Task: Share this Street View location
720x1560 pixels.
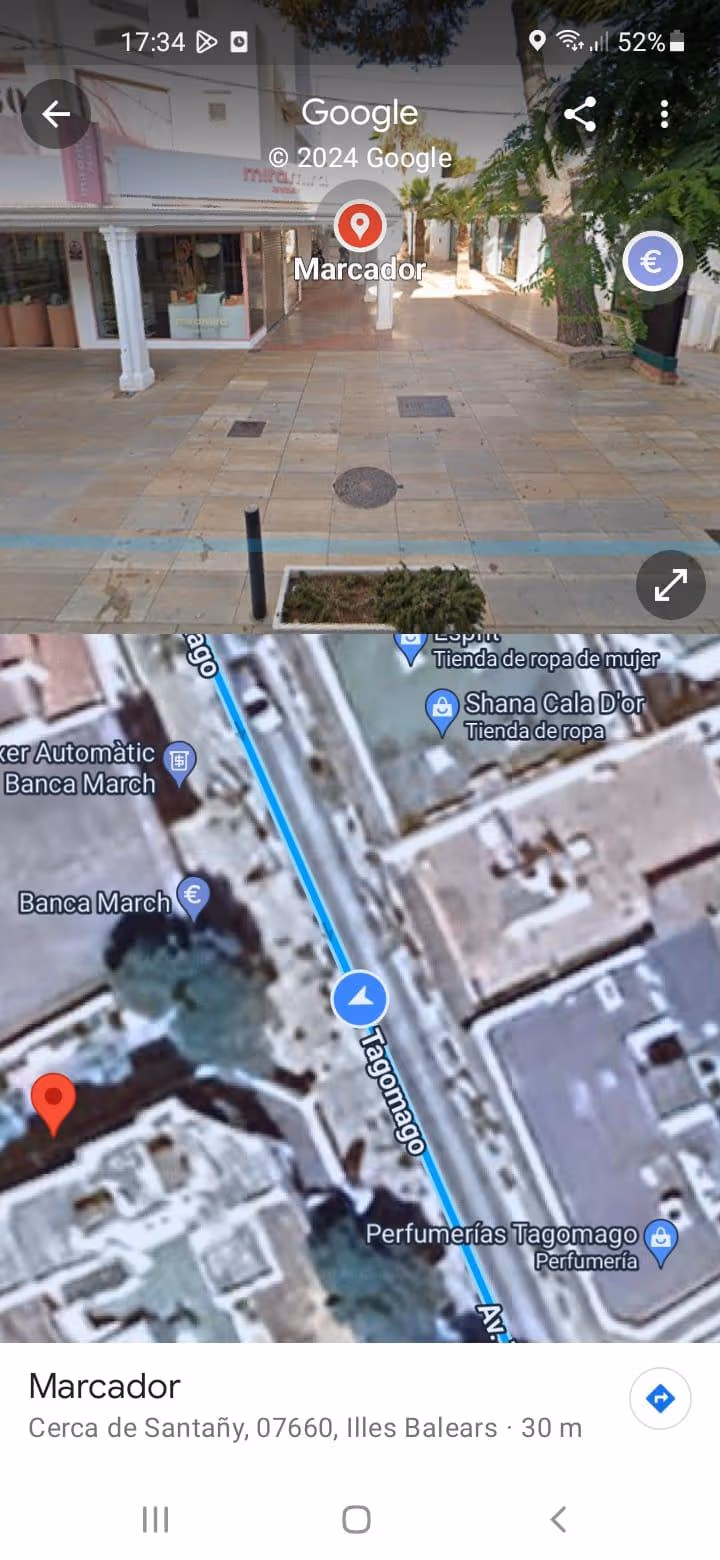Action: tap(580, 114)
